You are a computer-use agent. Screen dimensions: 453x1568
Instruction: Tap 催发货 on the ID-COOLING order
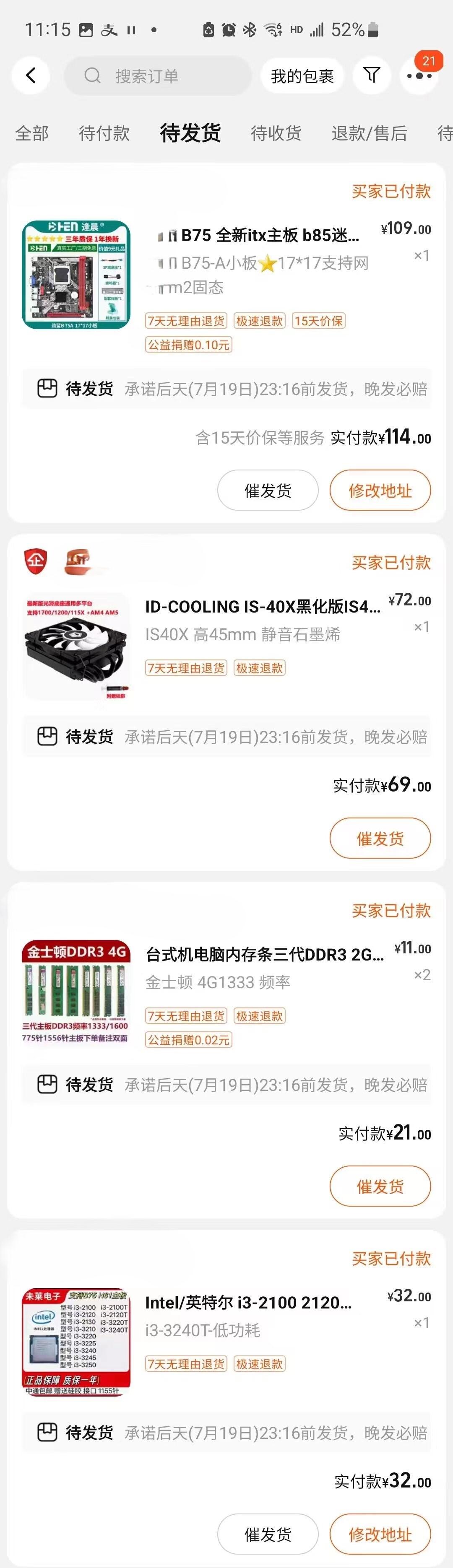[380, 838]
